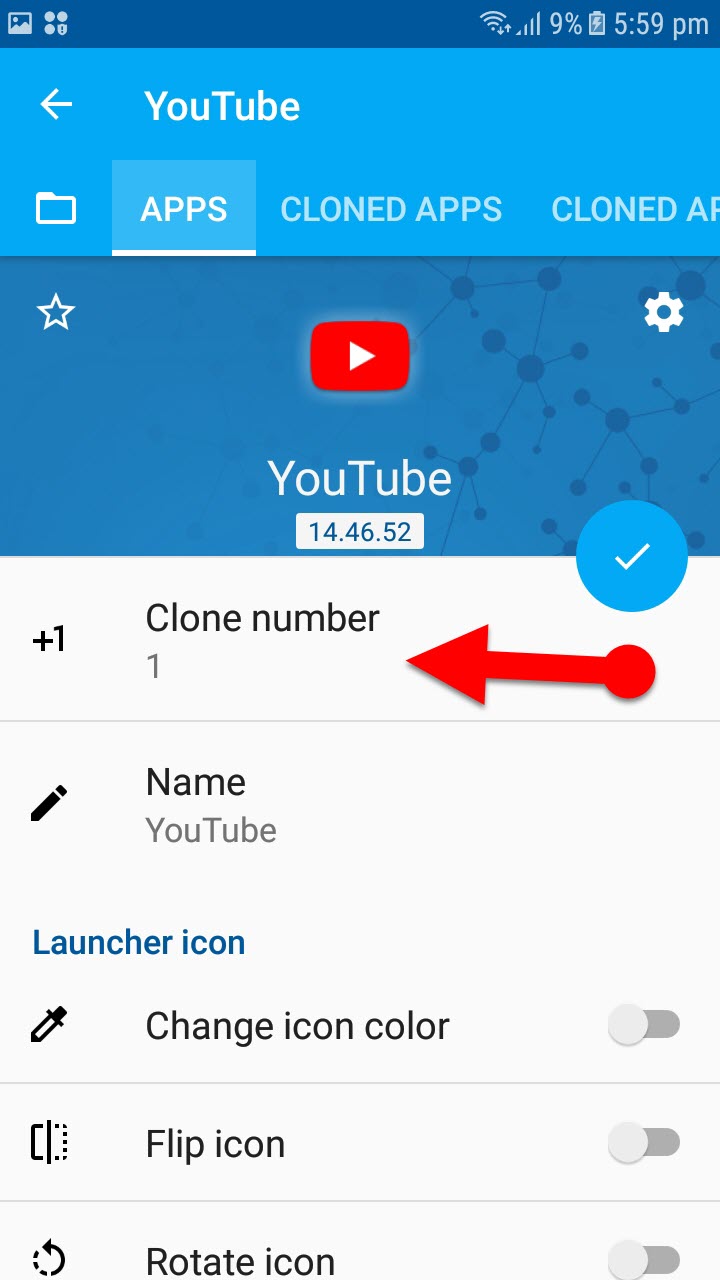Turn on Flip icon
This screenshot has height=1280, width=720.
[x=645, y=1143]
